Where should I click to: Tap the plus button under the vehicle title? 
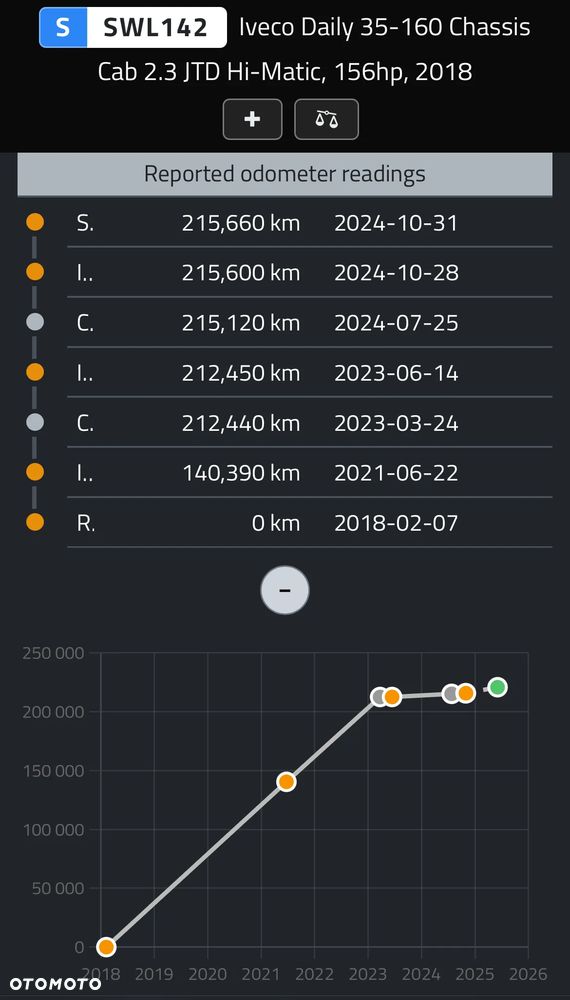pos(252,119)
